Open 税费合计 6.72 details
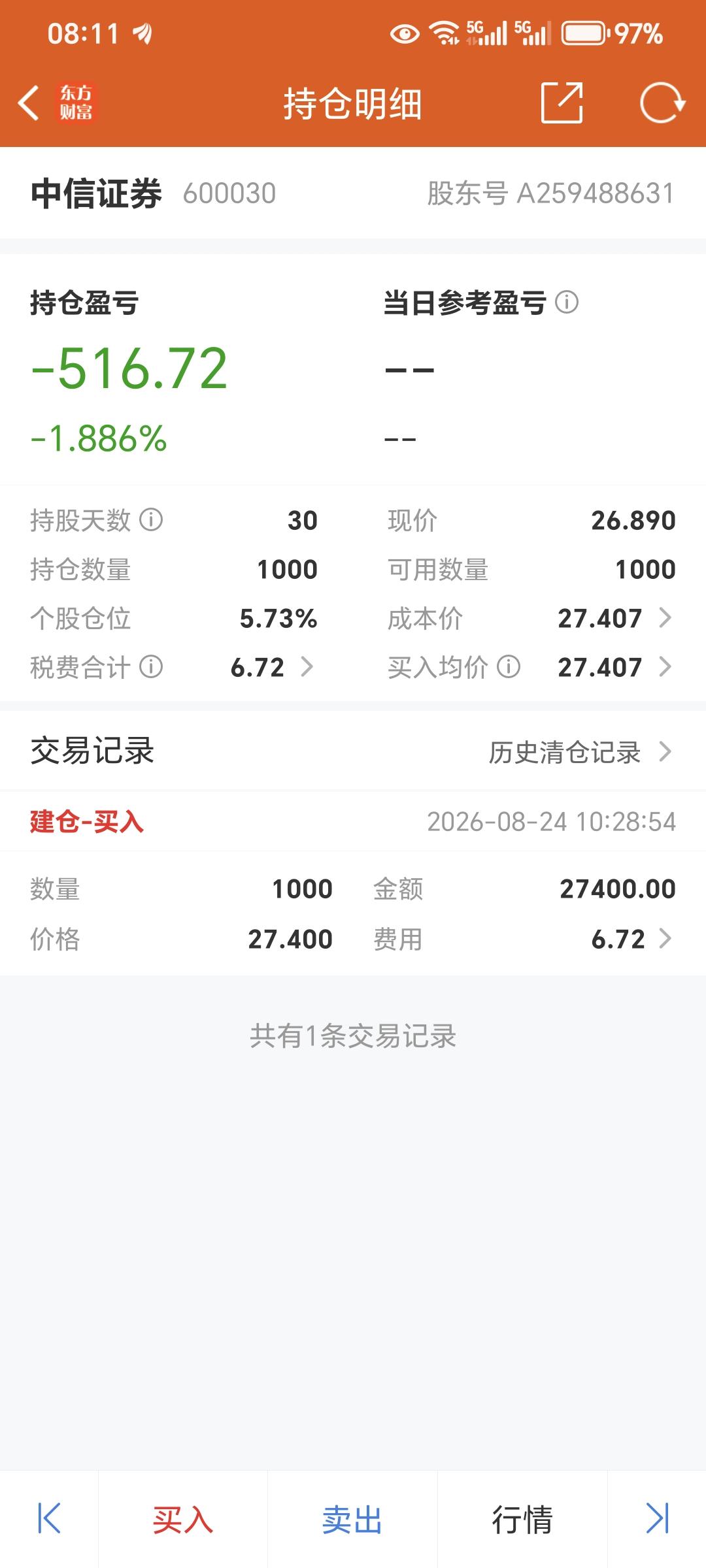 pyautogui.click(x=272, y=667)
